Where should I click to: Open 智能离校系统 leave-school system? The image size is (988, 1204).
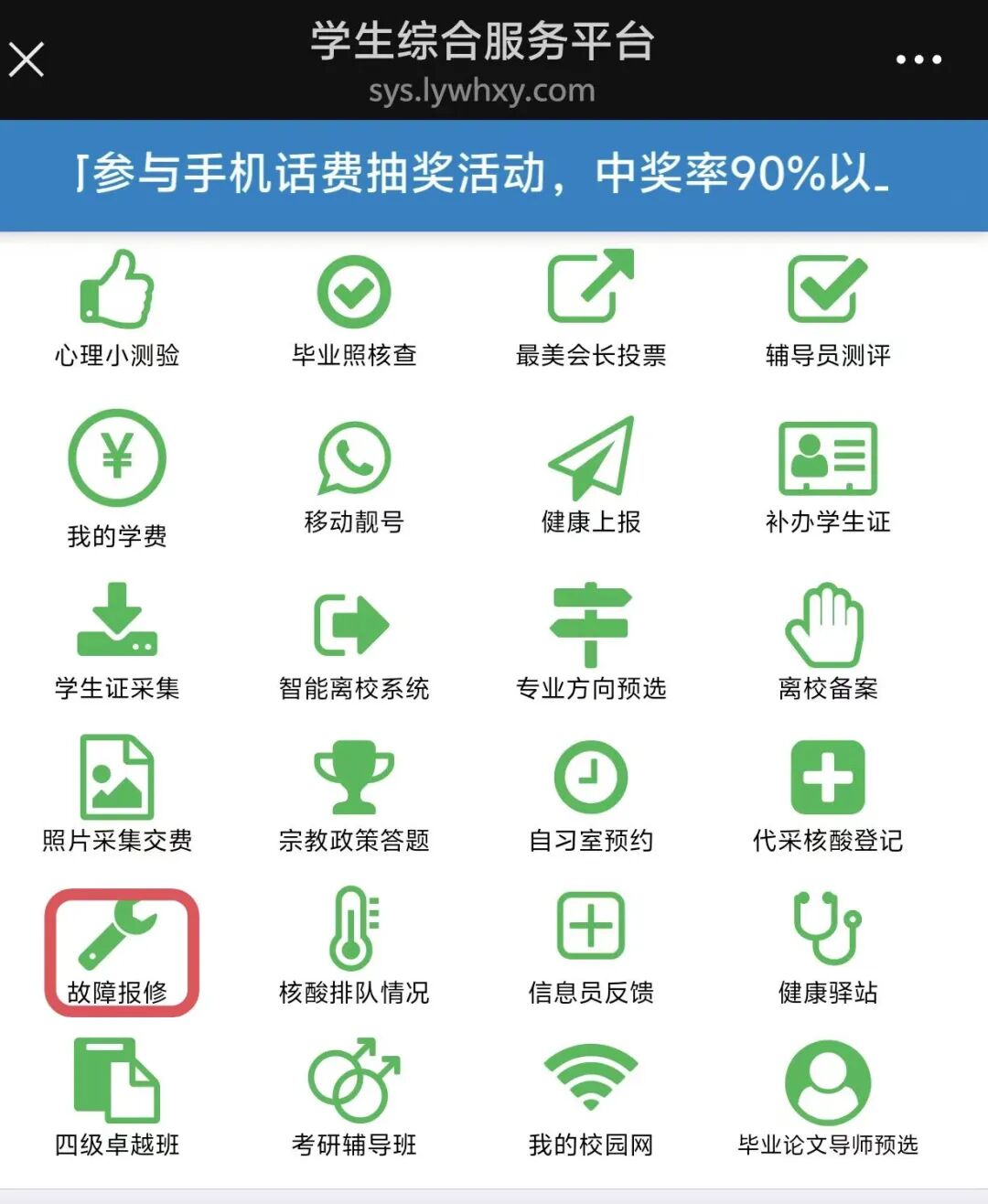[354, 640]
